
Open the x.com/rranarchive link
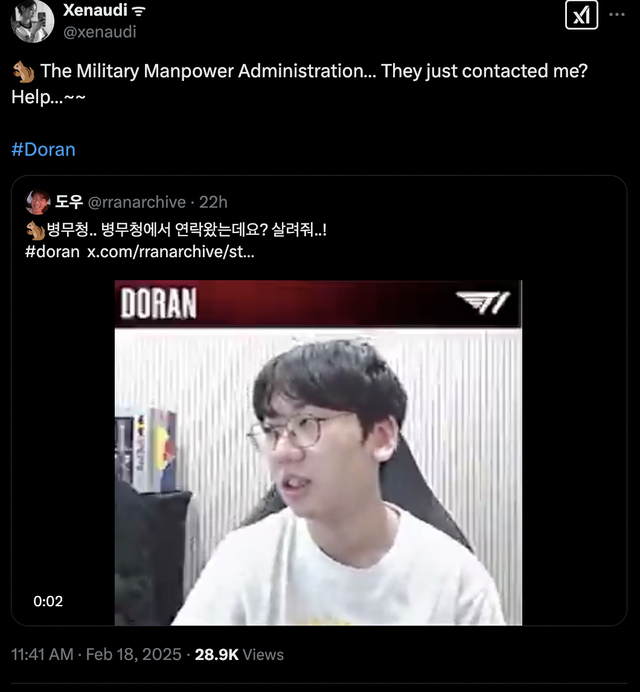pos(170,251)
